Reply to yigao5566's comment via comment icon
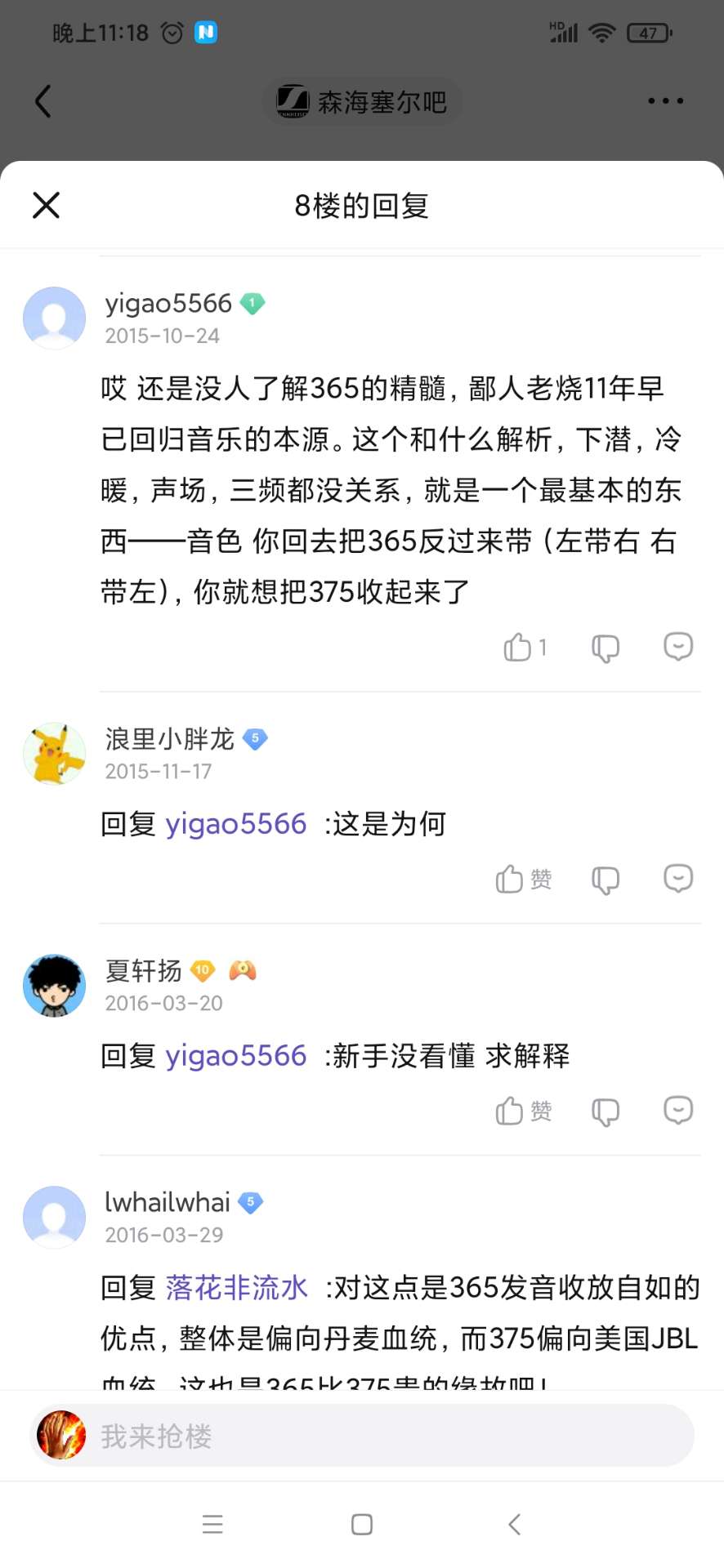The image size is (724, 1568). coord(677,647)
